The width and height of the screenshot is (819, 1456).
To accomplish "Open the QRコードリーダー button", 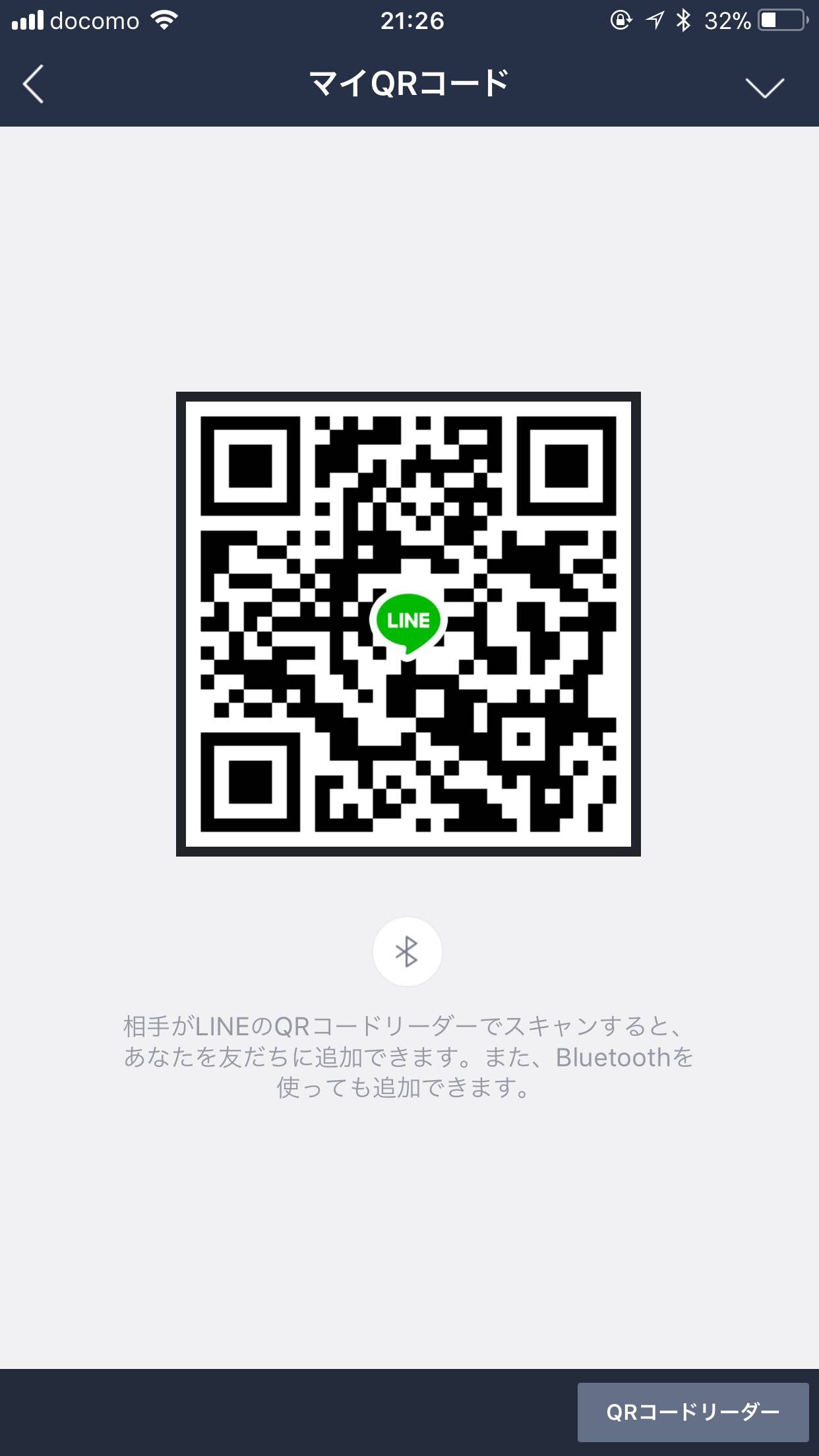I will click(x=693, y=1412).
